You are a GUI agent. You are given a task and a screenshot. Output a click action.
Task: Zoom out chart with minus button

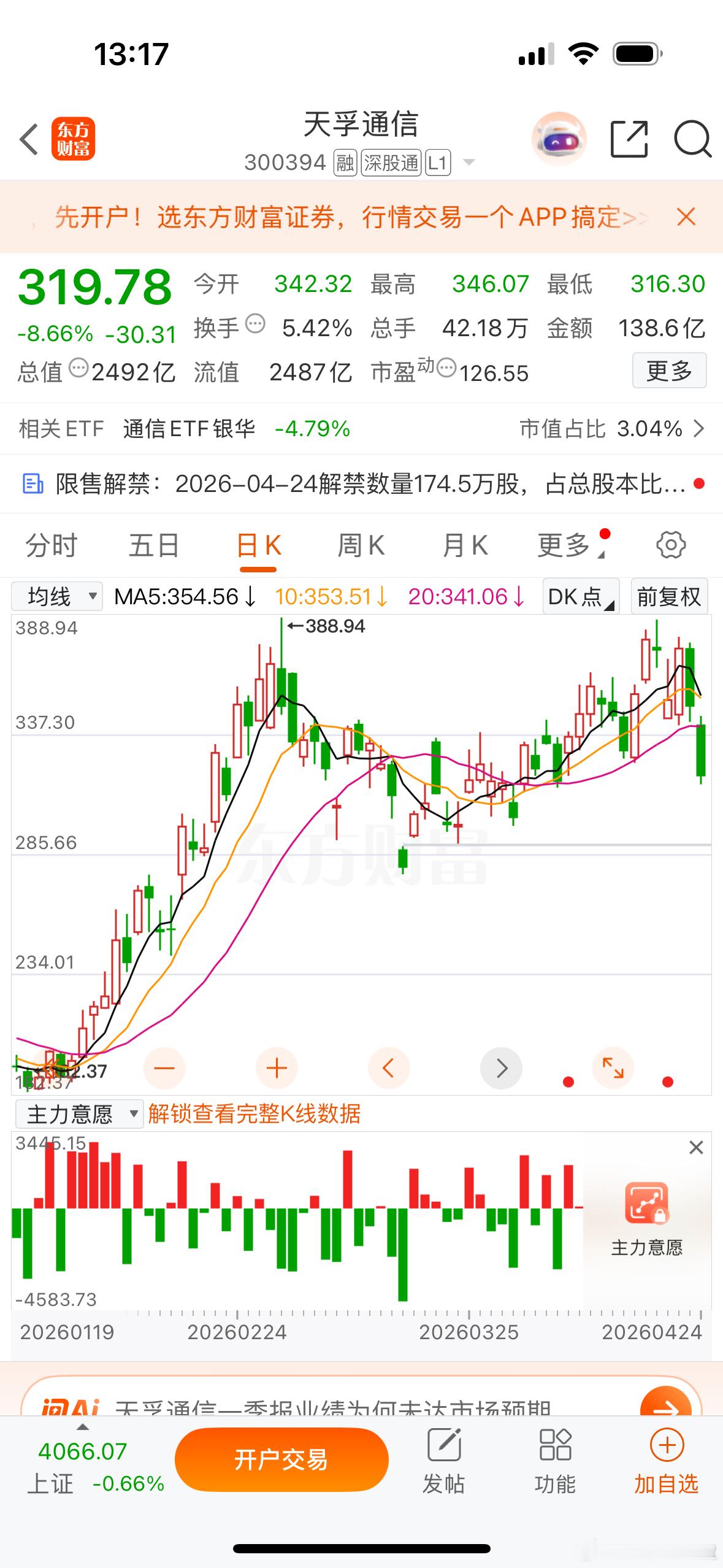point(164,1069)
